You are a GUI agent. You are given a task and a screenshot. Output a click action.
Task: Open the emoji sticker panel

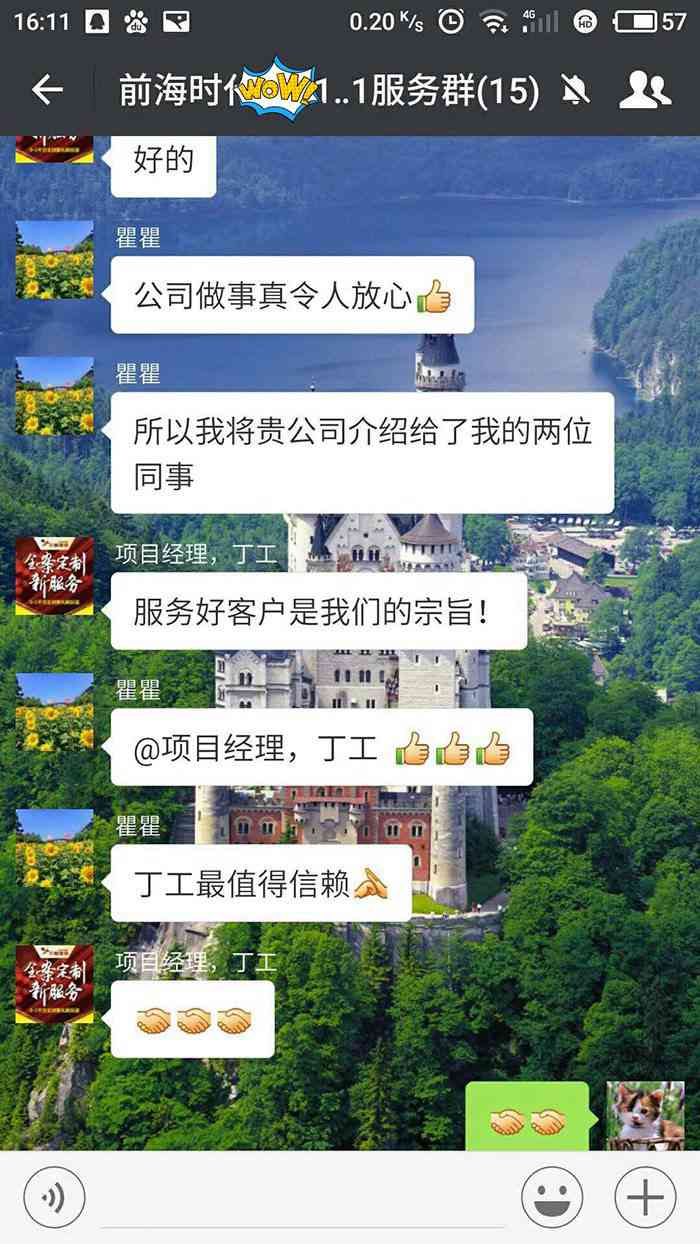tap(552, 1197)
